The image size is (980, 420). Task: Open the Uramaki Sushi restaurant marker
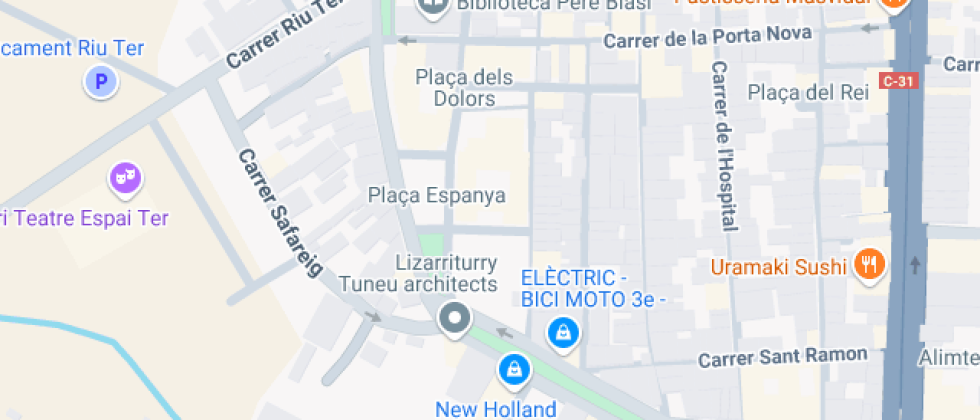pos(868,266)
